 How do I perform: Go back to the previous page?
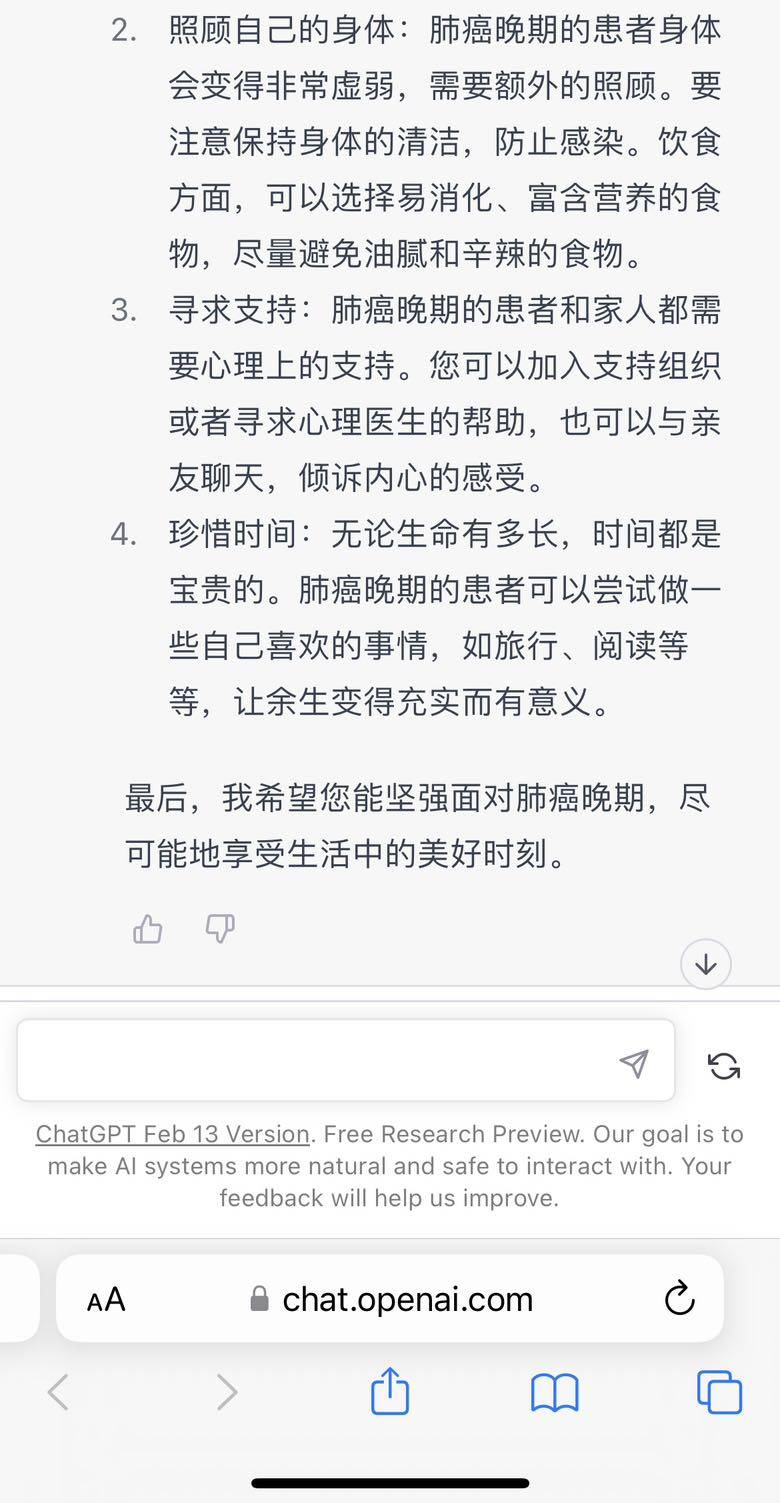[x=59, y=1392]
